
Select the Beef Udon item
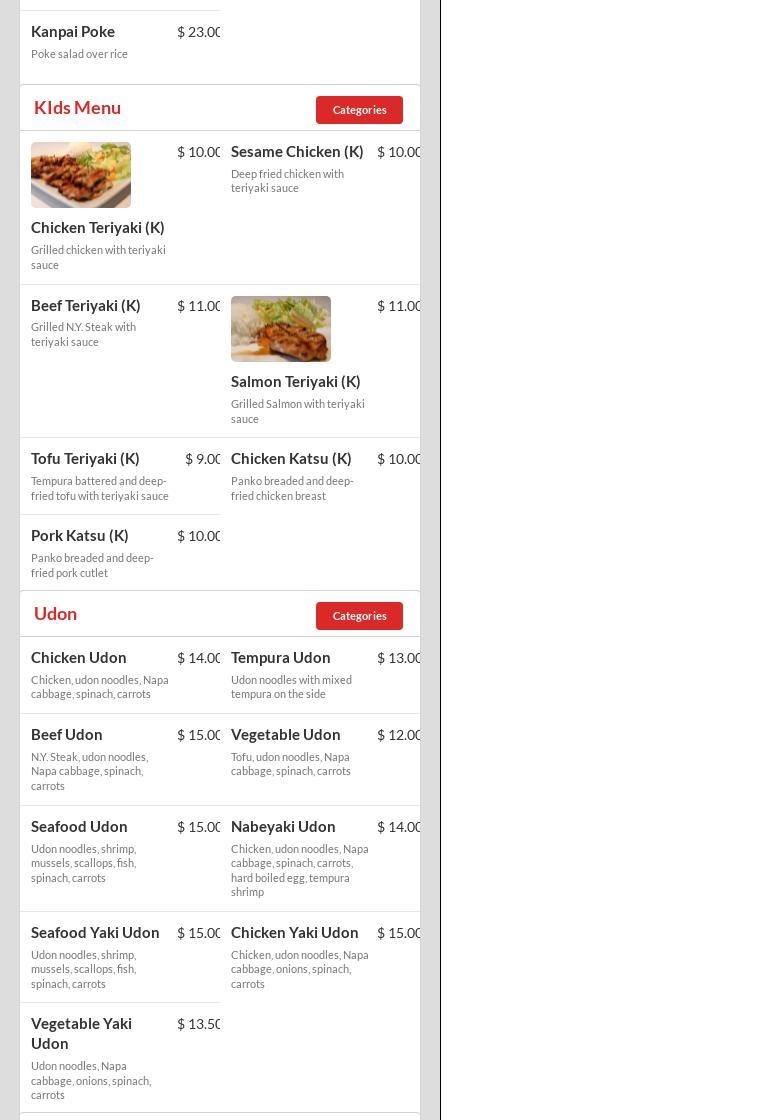pos(67,735)
